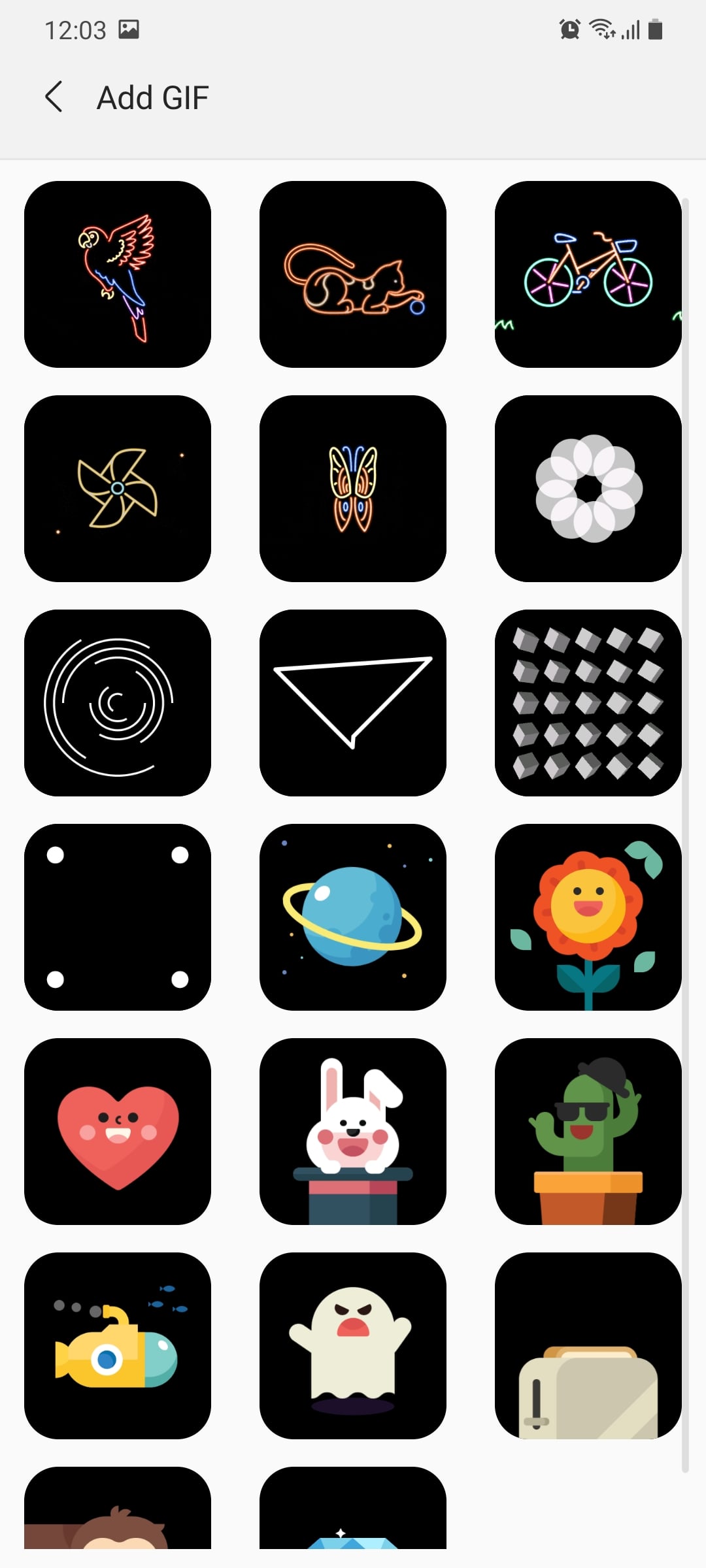Choose the angry ghost GIF
Viewport: 706px width, 1568px height.
click(x=353, y=1346)
